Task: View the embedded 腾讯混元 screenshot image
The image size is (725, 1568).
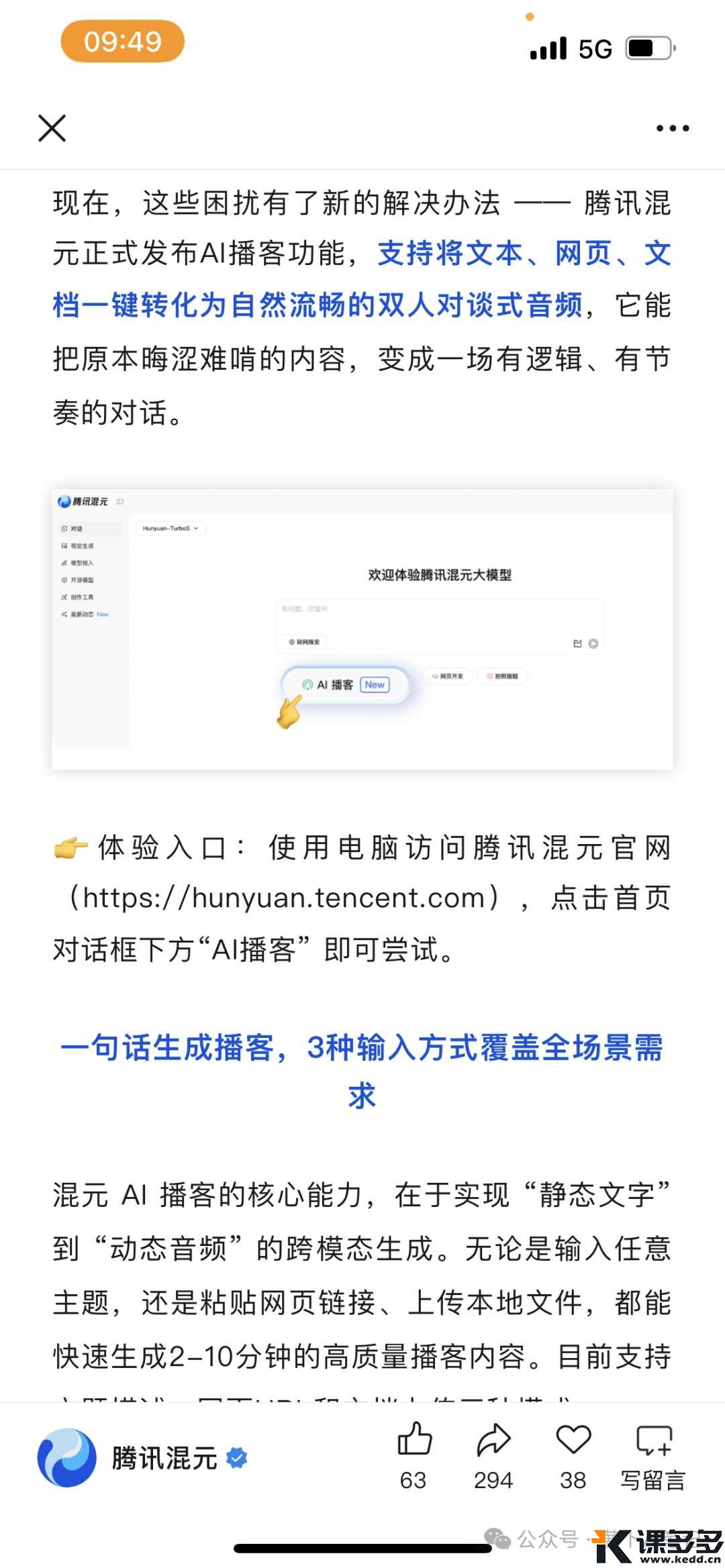Action: [x=362, y=629]
